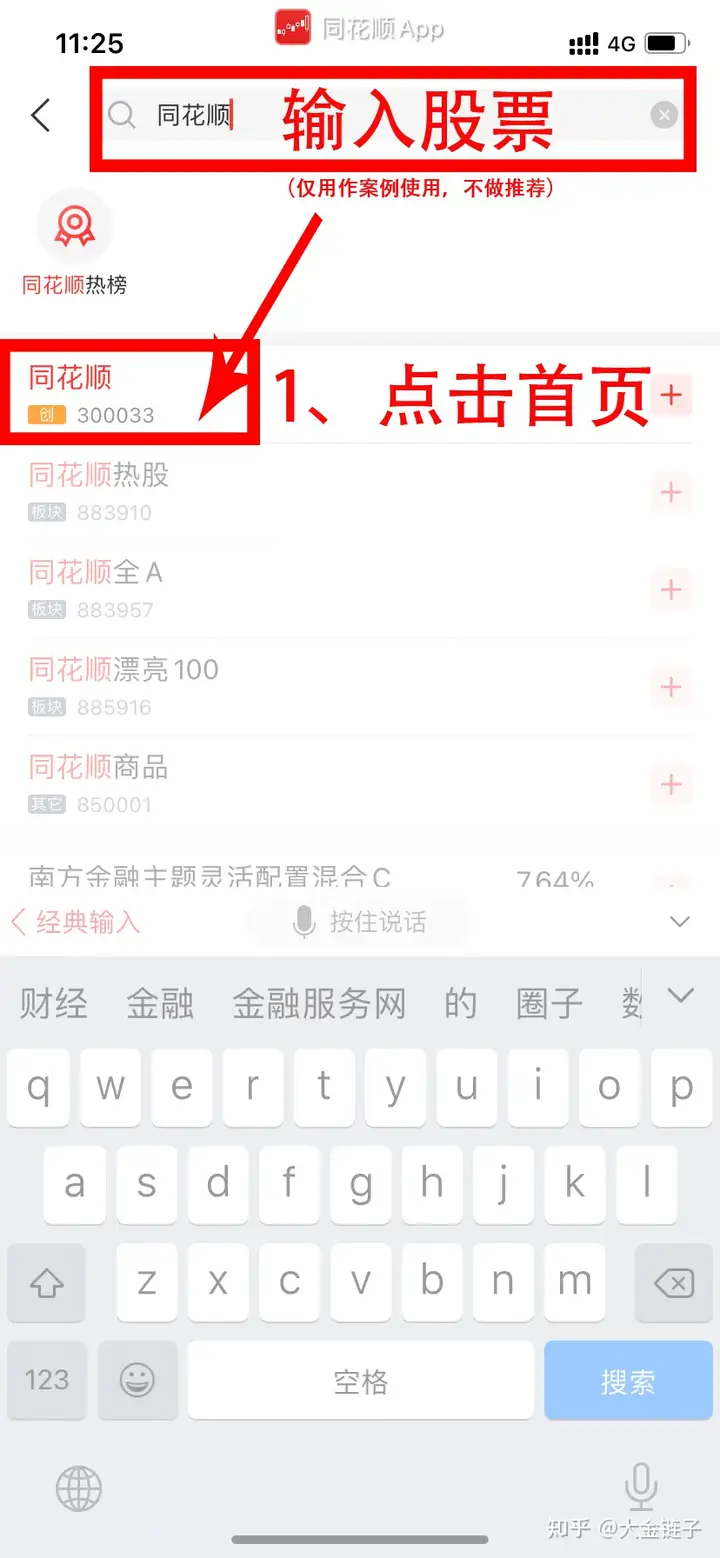
Task: Collapse the keyboard with the down chevron
Action: coord(680,921)
